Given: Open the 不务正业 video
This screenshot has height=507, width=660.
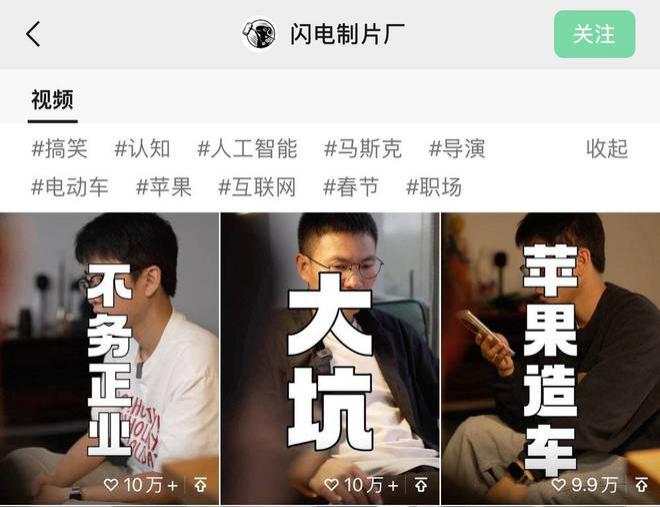Looking at the screenshot, I should 109,350.
